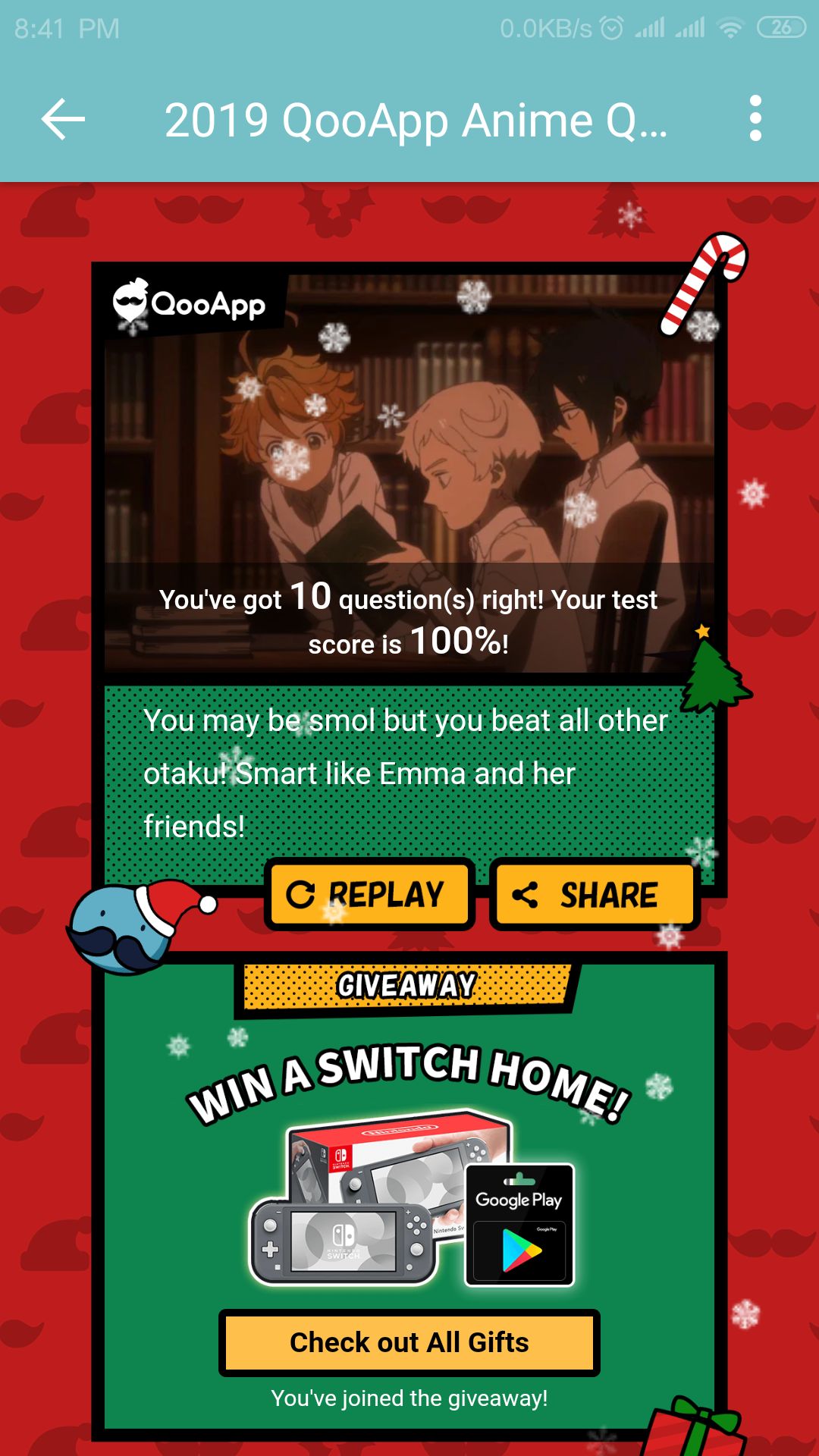Open the three-dot overflow menu
This screenshot has height=1456, width=819.
pyautogui.click(x=755, y=118)
